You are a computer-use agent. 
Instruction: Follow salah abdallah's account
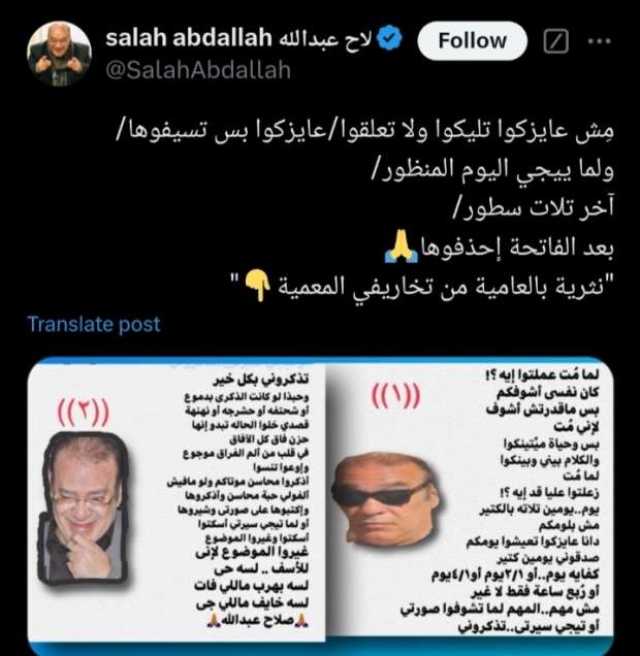point(471,41)
